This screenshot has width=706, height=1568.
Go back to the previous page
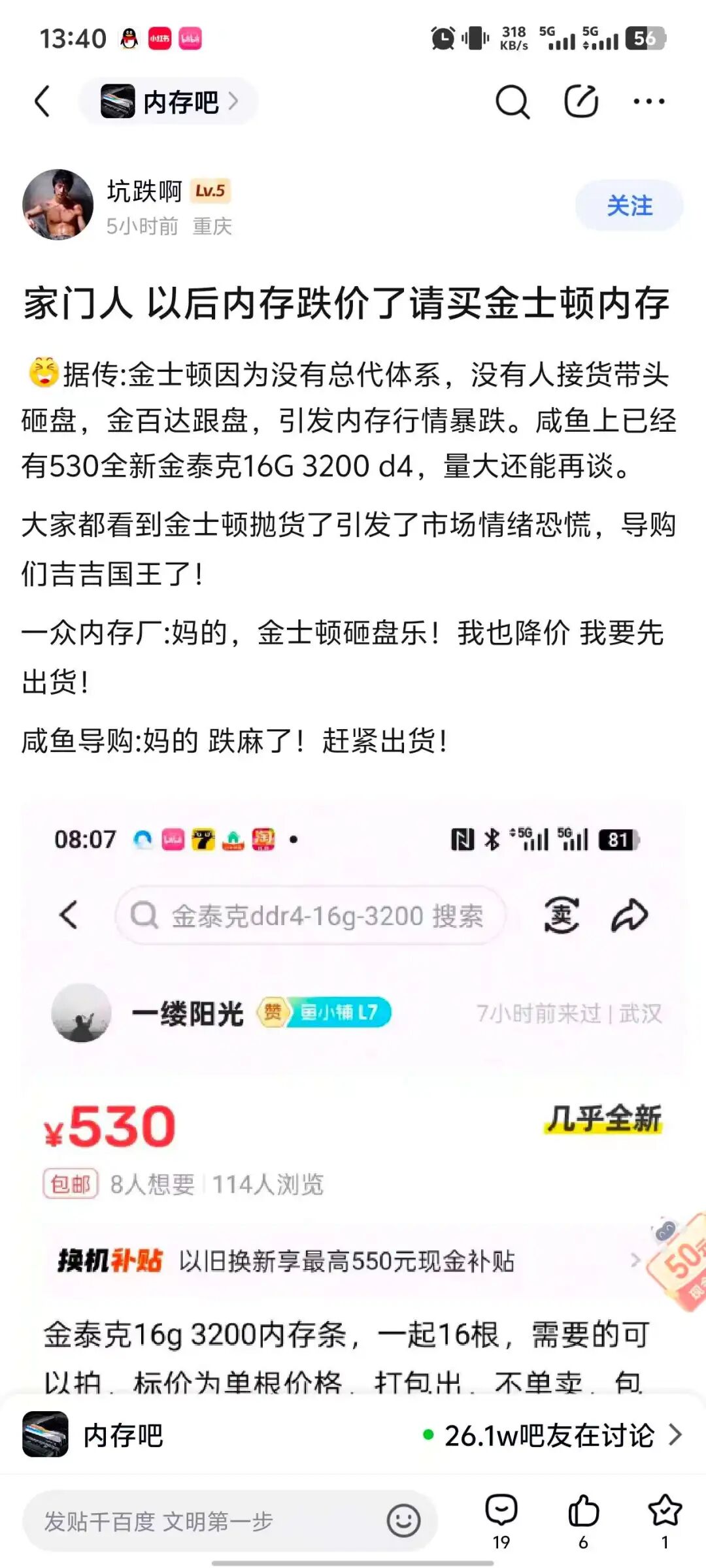coord(42,102)
